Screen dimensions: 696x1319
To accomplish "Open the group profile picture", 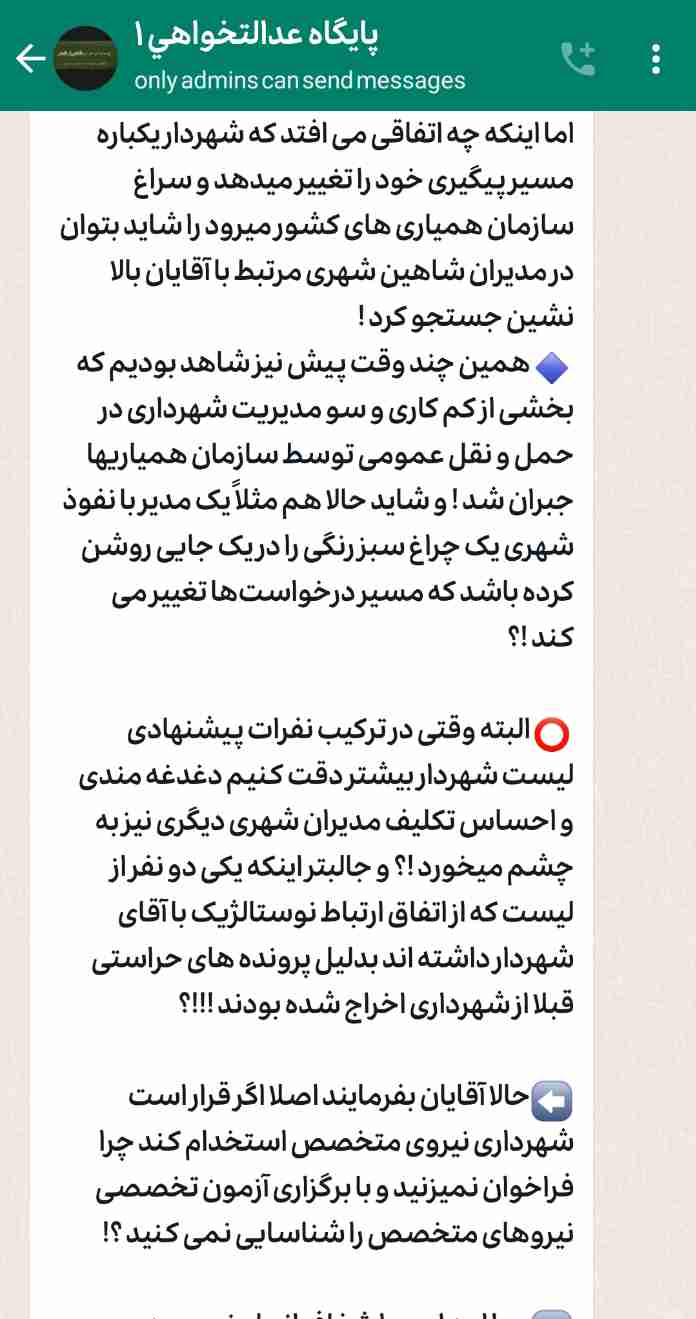I will 86,59.
